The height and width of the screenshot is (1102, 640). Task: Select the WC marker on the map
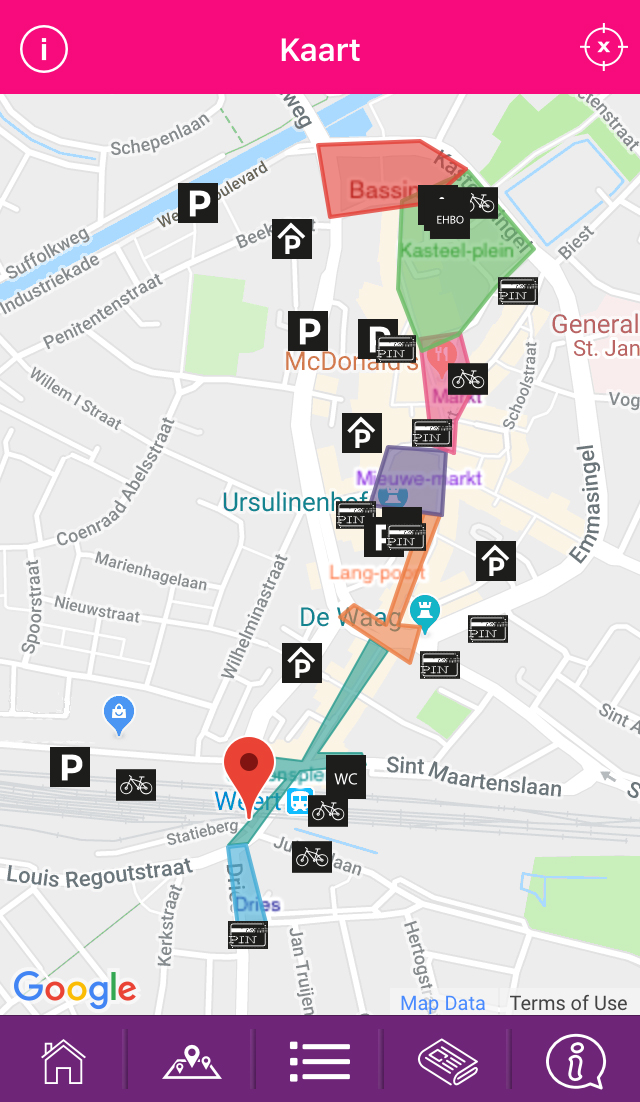coord(346,777)
